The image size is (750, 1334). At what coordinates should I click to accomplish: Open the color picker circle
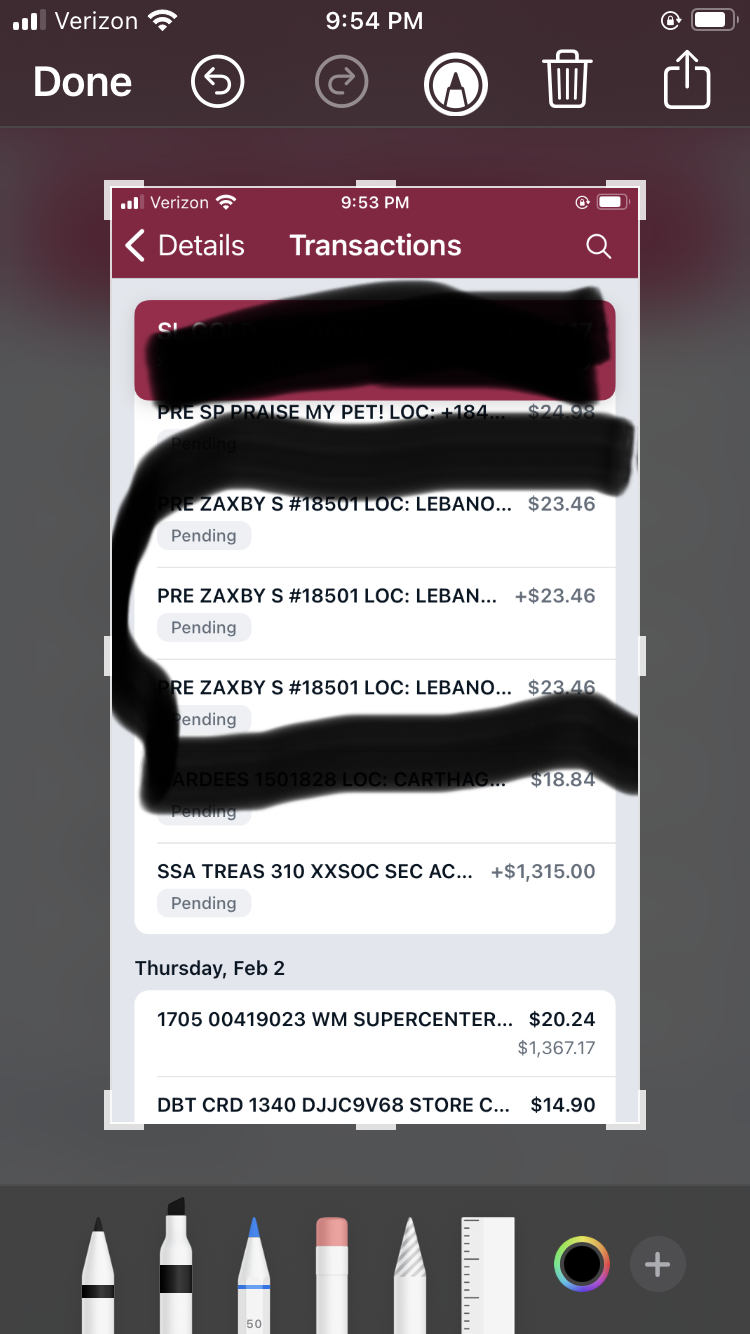tap(581, 1264)
